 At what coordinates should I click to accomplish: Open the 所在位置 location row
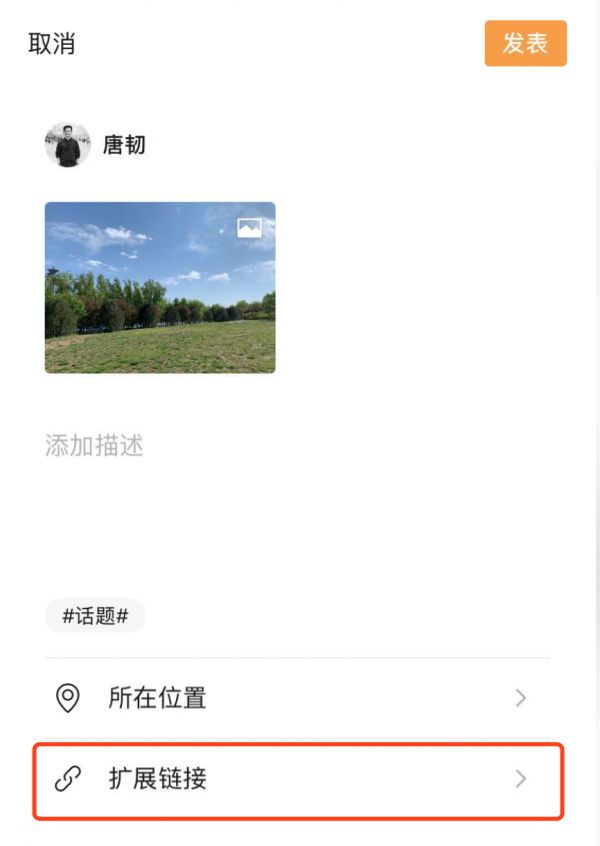[298, 698]
